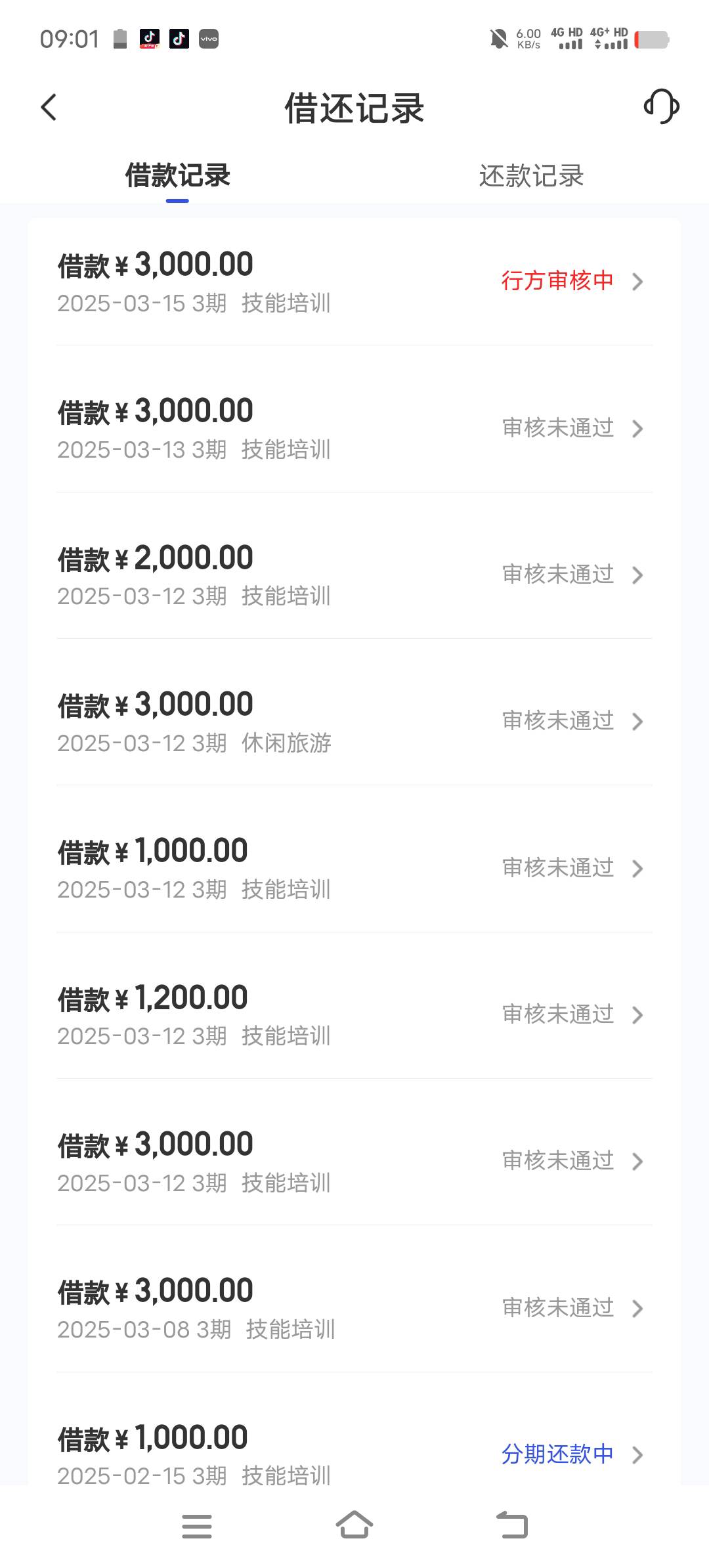Go back using the top-left arrow

[49, 107]
